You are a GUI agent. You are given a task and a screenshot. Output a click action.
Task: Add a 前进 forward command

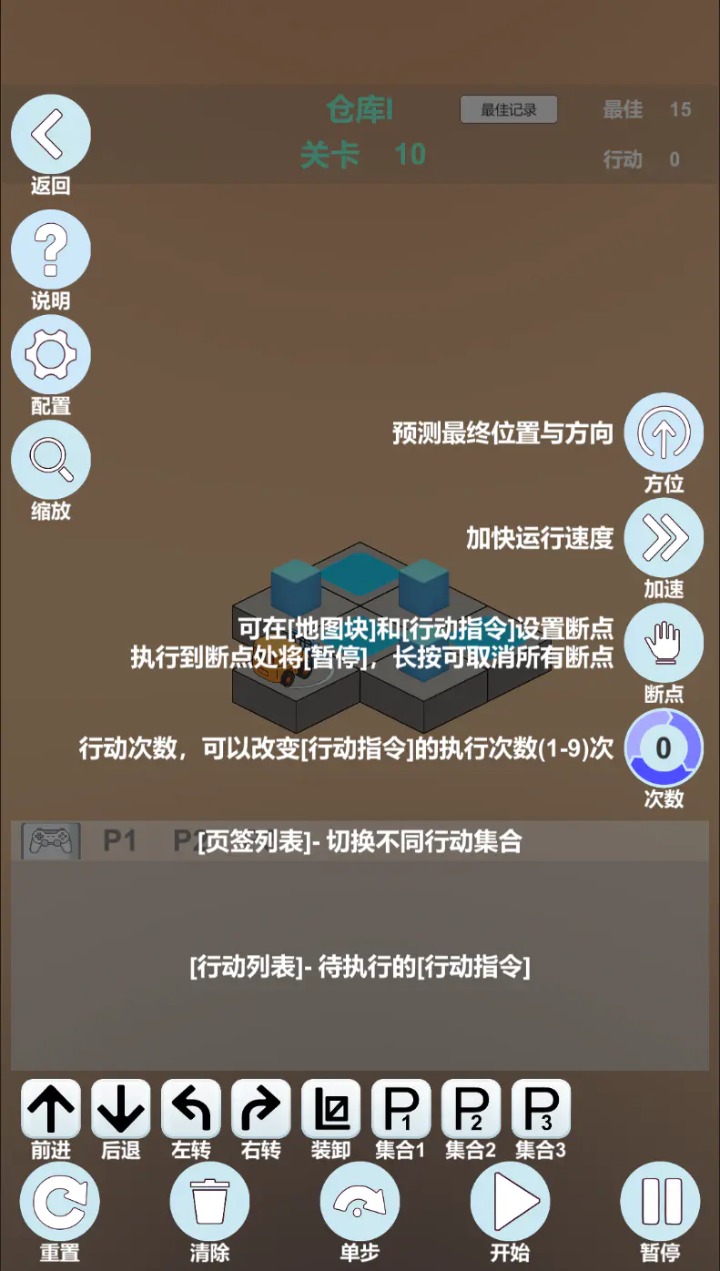pos(51,1109)
